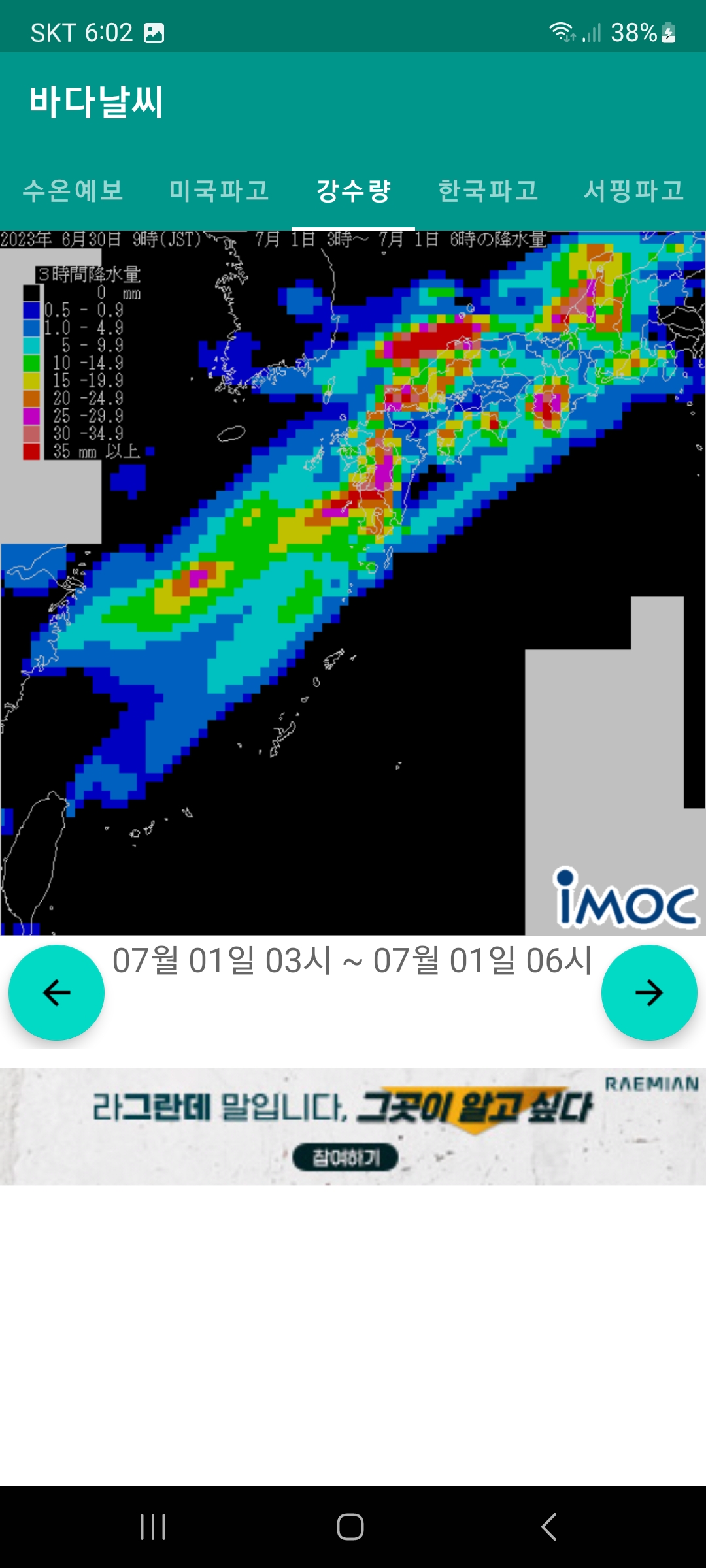The height and width of the screenshot is (1568, 706).
Task: Open the 미국파고 tab
Action: tap(219, 191)
